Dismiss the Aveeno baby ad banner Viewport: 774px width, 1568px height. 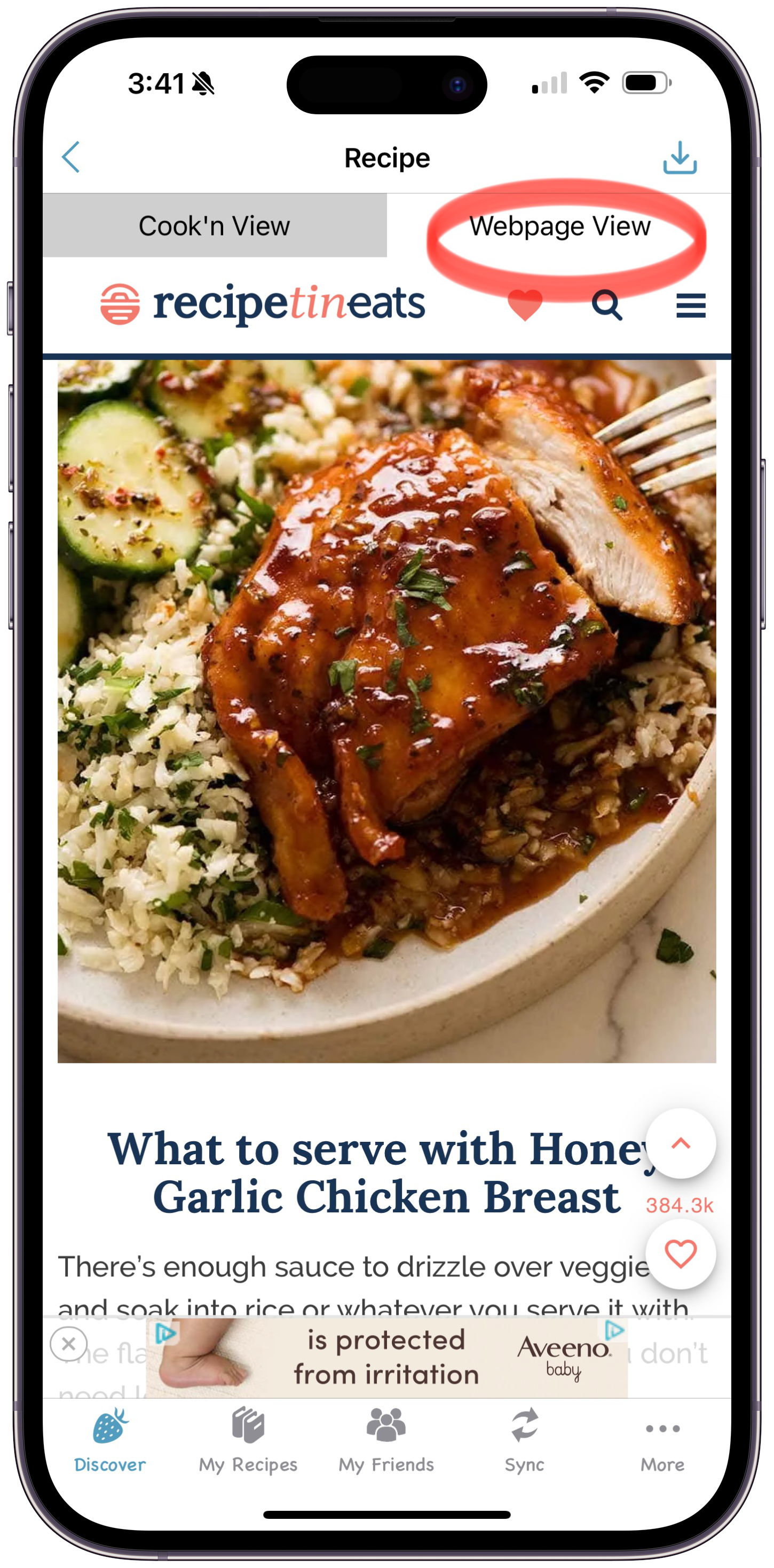coord(69,1343)
